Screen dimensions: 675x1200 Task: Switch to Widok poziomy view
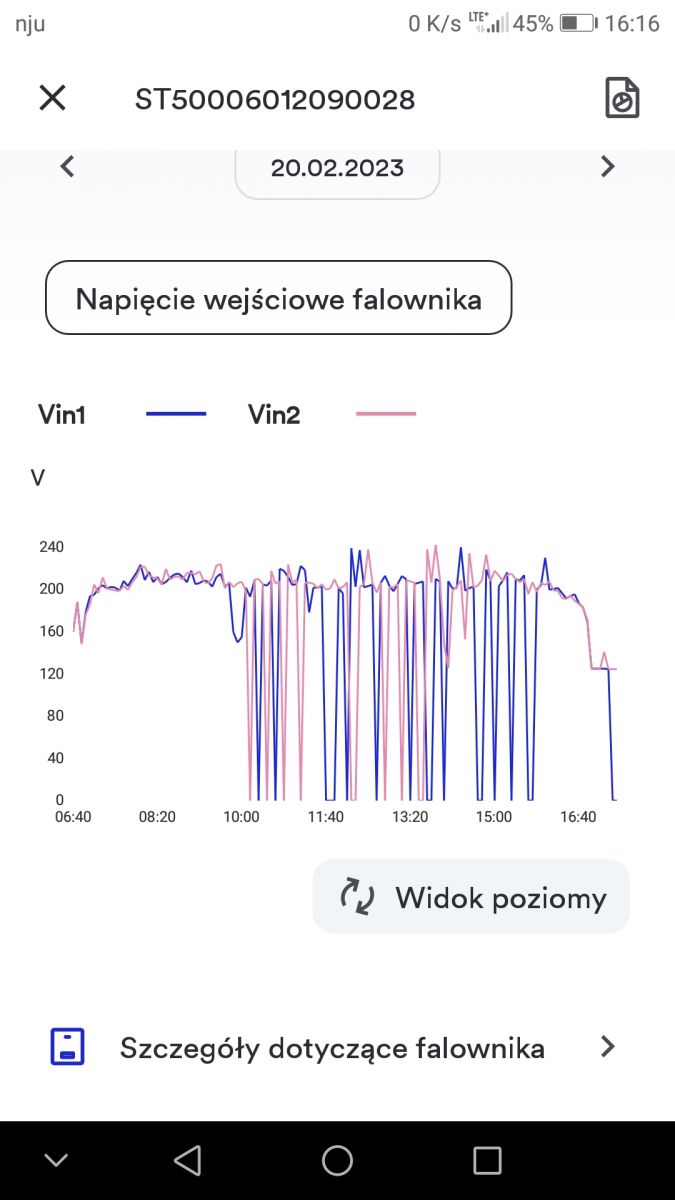point(472,897)
